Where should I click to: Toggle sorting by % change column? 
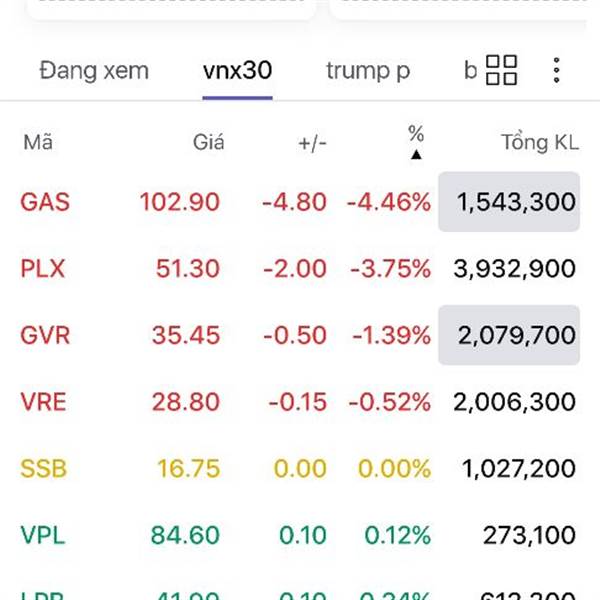tap(416, 141)
